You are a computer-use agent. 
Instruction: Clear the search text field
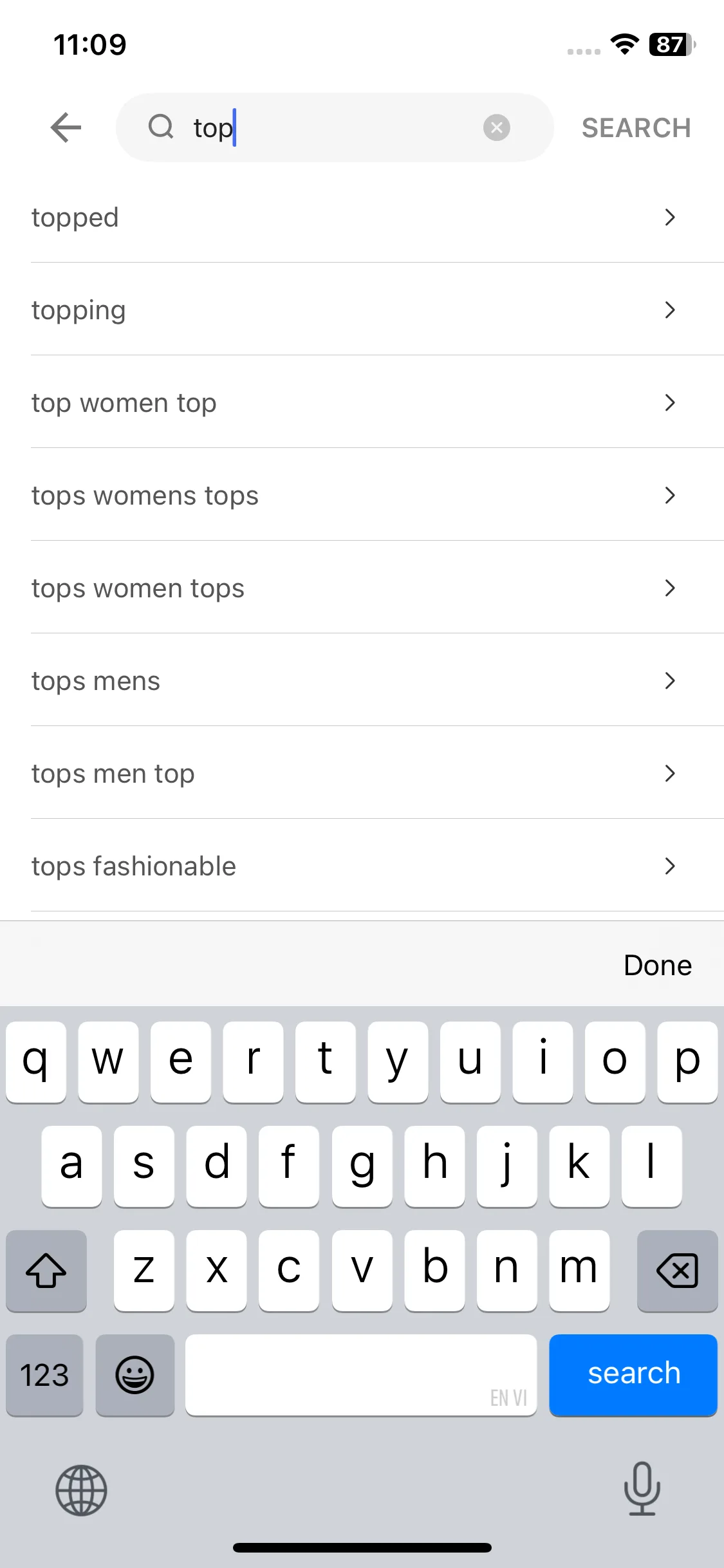tap(496, 127)
